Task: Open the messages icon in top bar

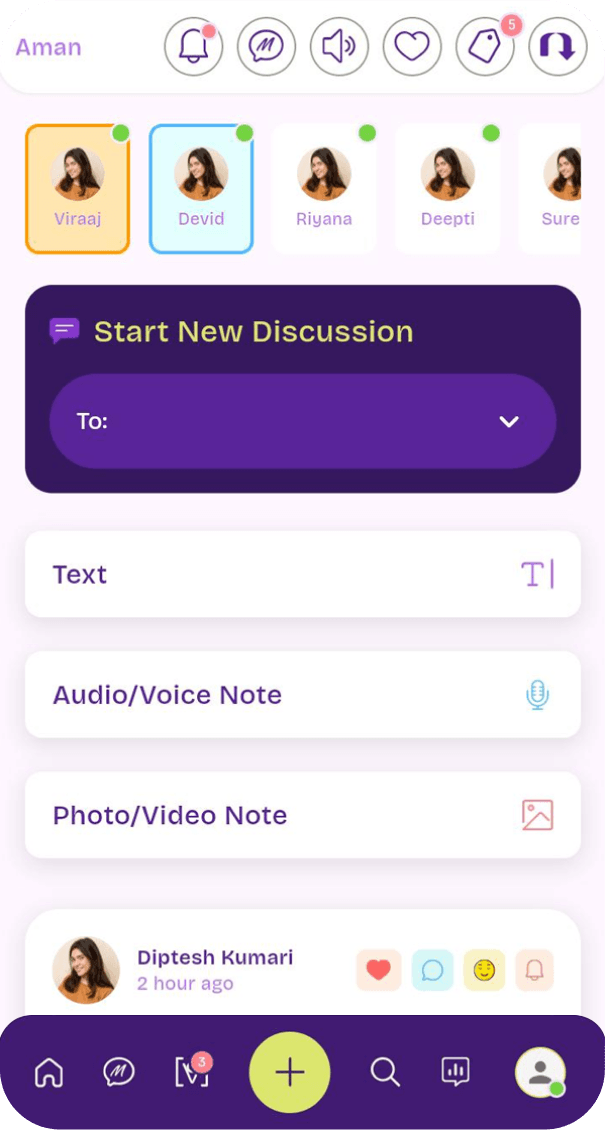Action: click(x=266, y=47)
